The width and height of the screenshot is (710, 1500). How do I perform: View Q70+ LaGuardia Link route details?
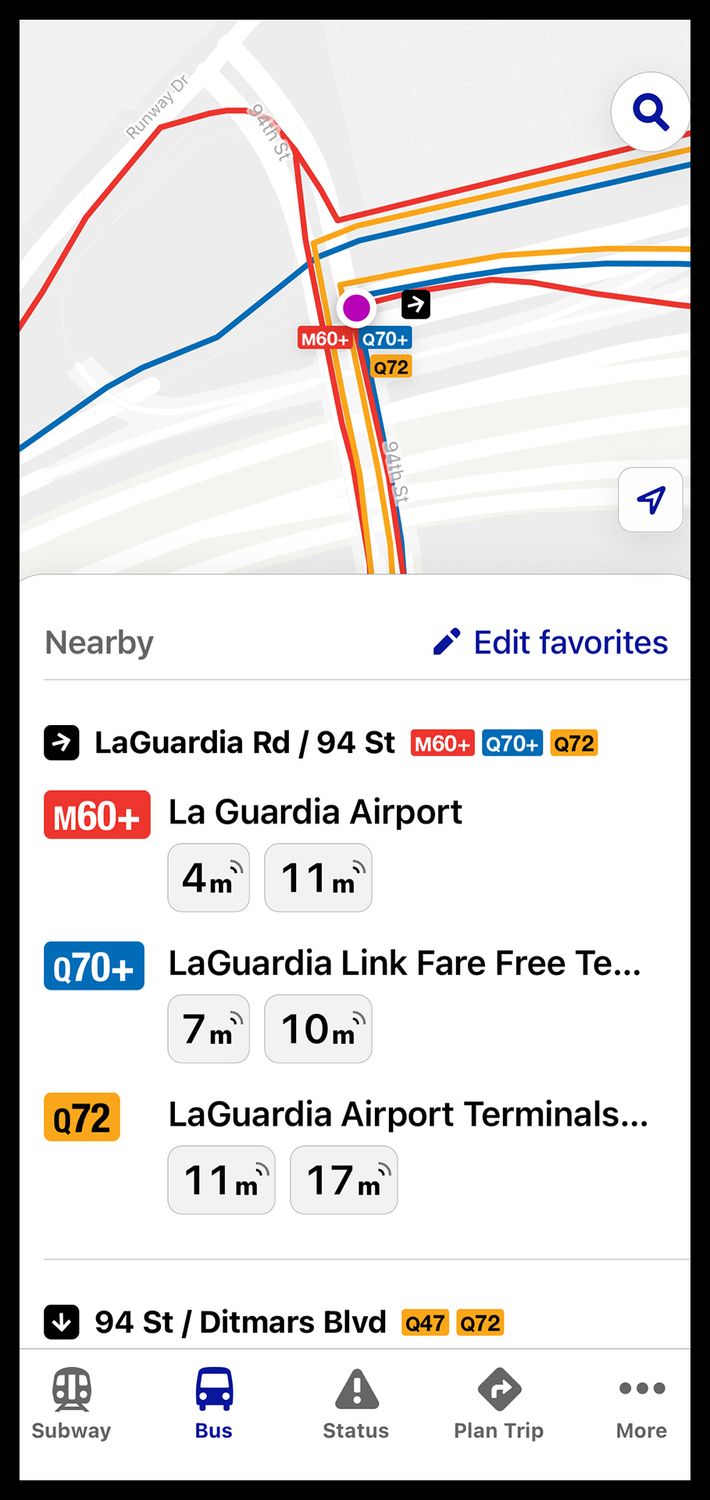point(404,963)
